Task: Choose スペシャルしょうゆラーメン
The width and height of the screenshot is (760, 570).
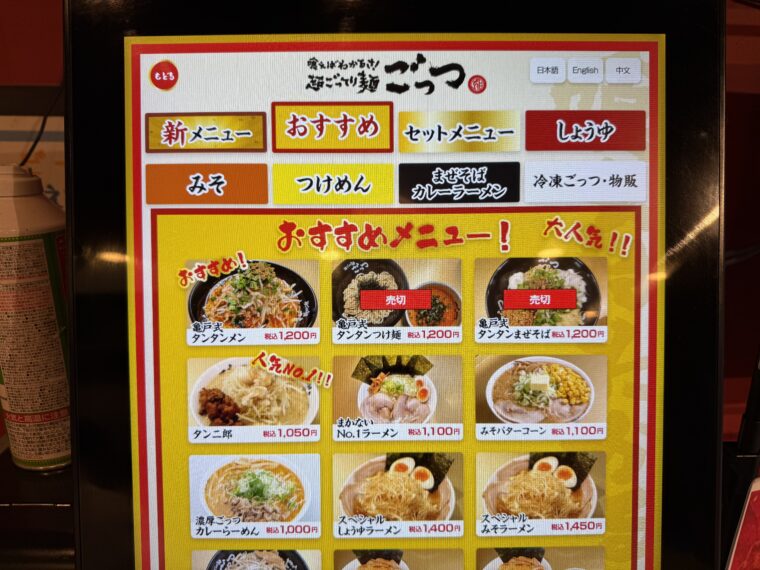Action: (397, 494)
